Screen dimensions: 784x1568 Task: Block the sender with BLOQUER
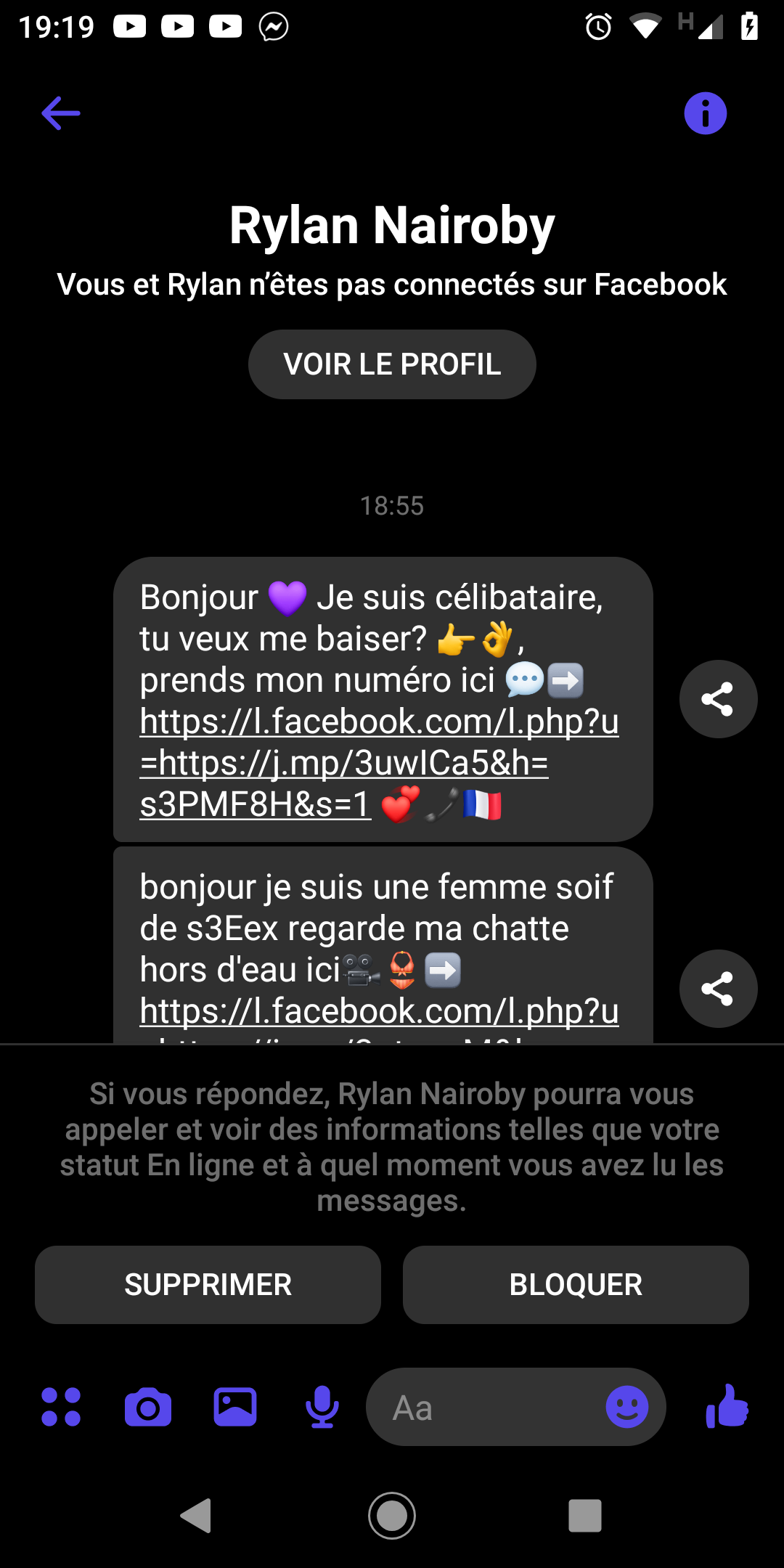[576, 1284]
